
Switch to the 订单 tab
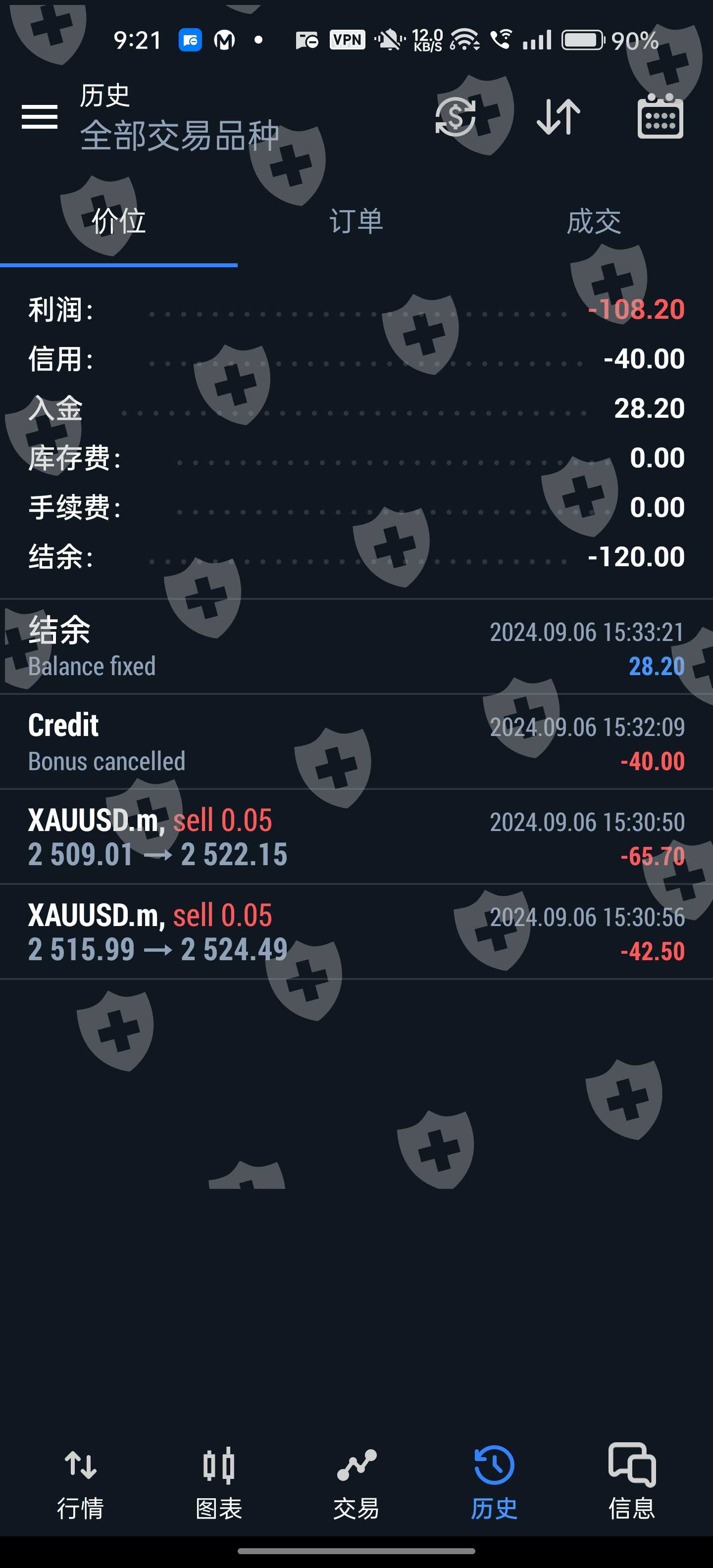pos(356,221)
